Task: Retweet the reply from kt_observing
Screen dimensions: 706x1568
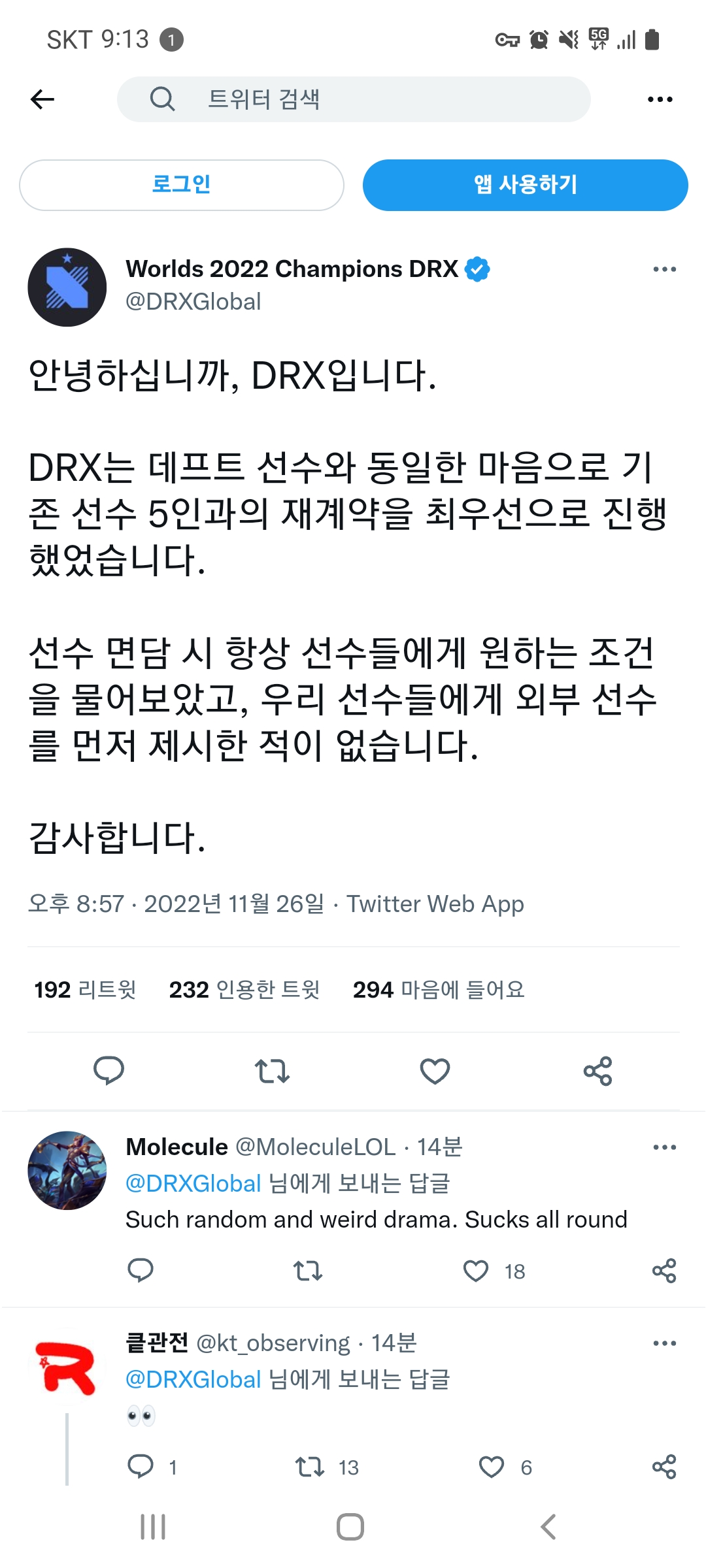Action: click(x=309, y=1467)
